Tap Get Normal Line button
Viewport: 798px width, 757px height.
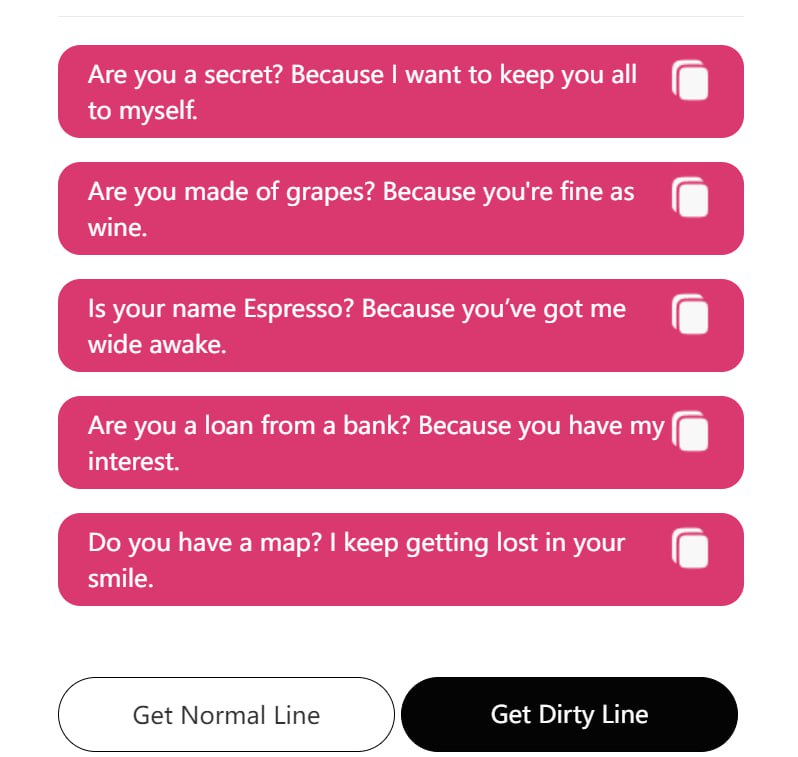pyautogui.click(x=226, y=714)
